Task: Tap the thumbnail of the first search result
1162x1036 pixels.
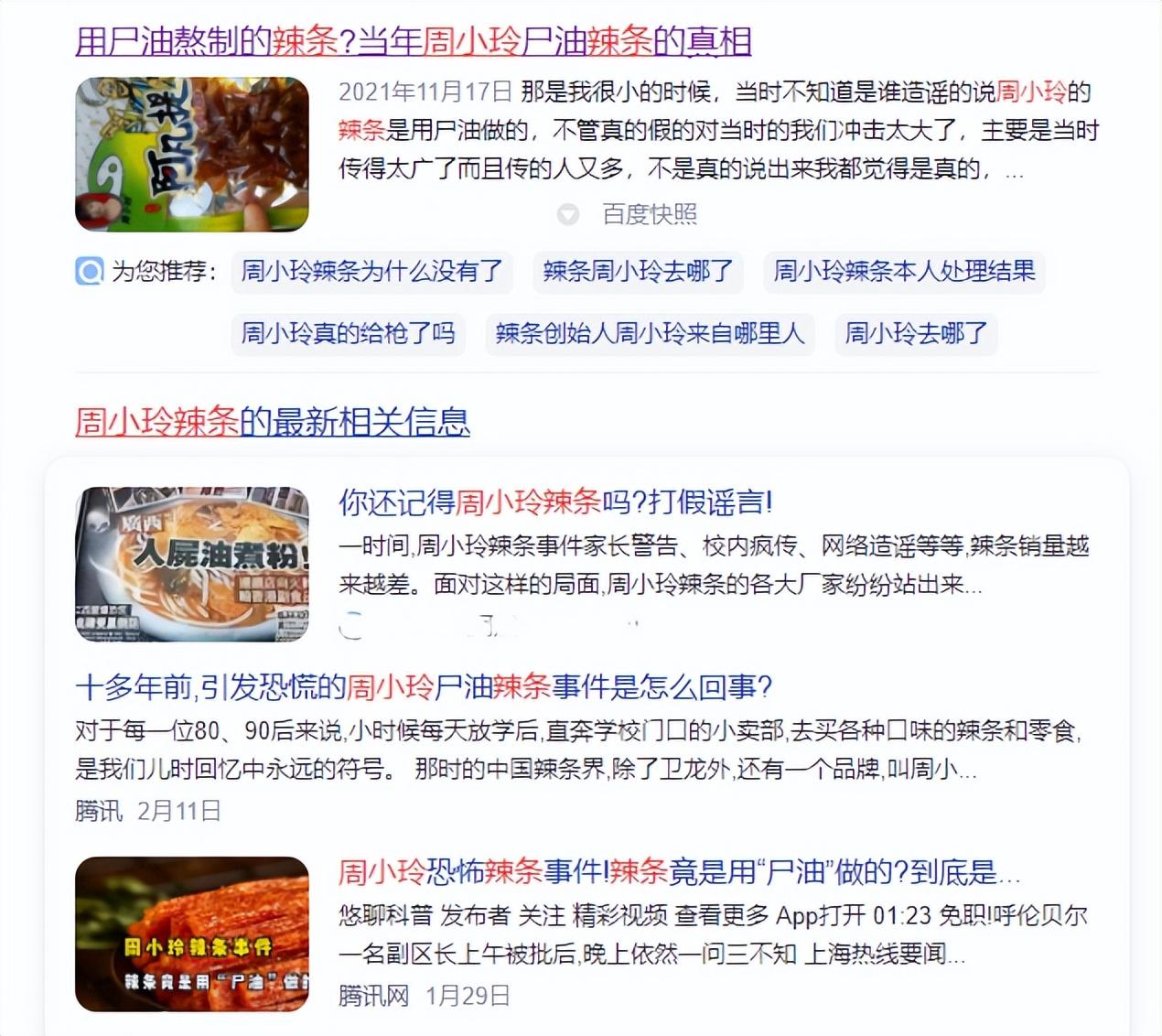Action: [x=191, y=154]
